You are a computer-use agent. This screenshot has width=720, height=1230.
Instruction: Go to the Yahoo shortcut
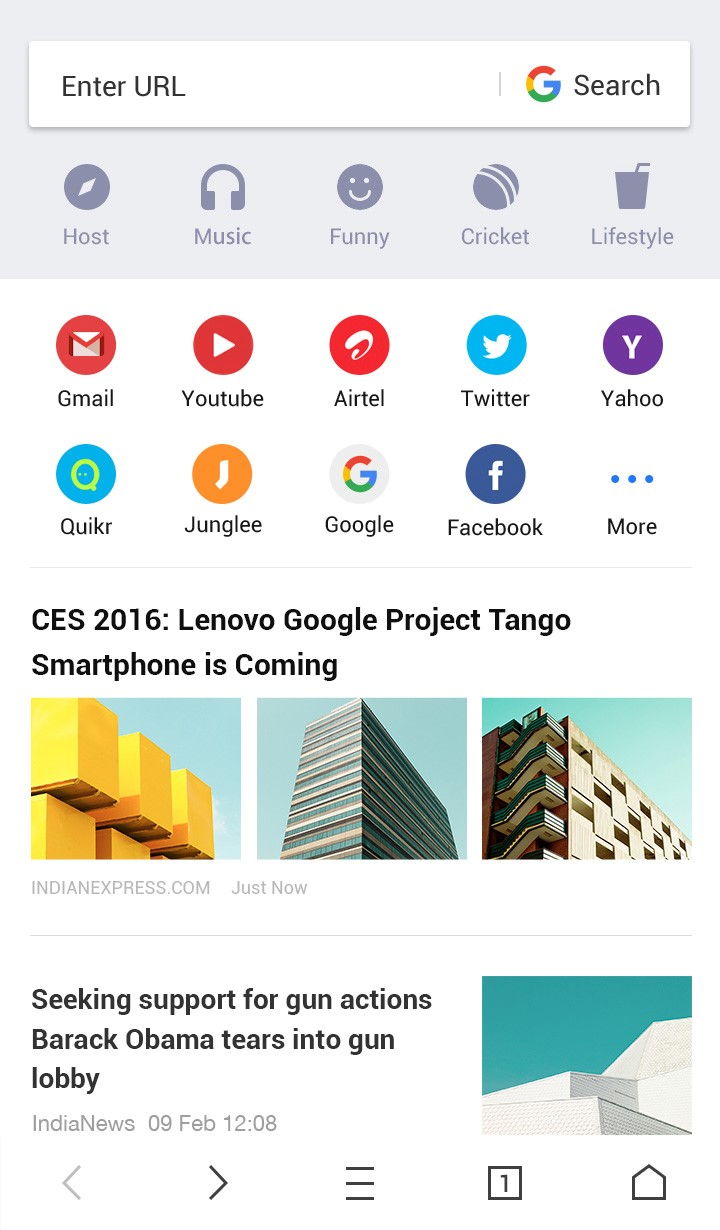coord(632,362)
